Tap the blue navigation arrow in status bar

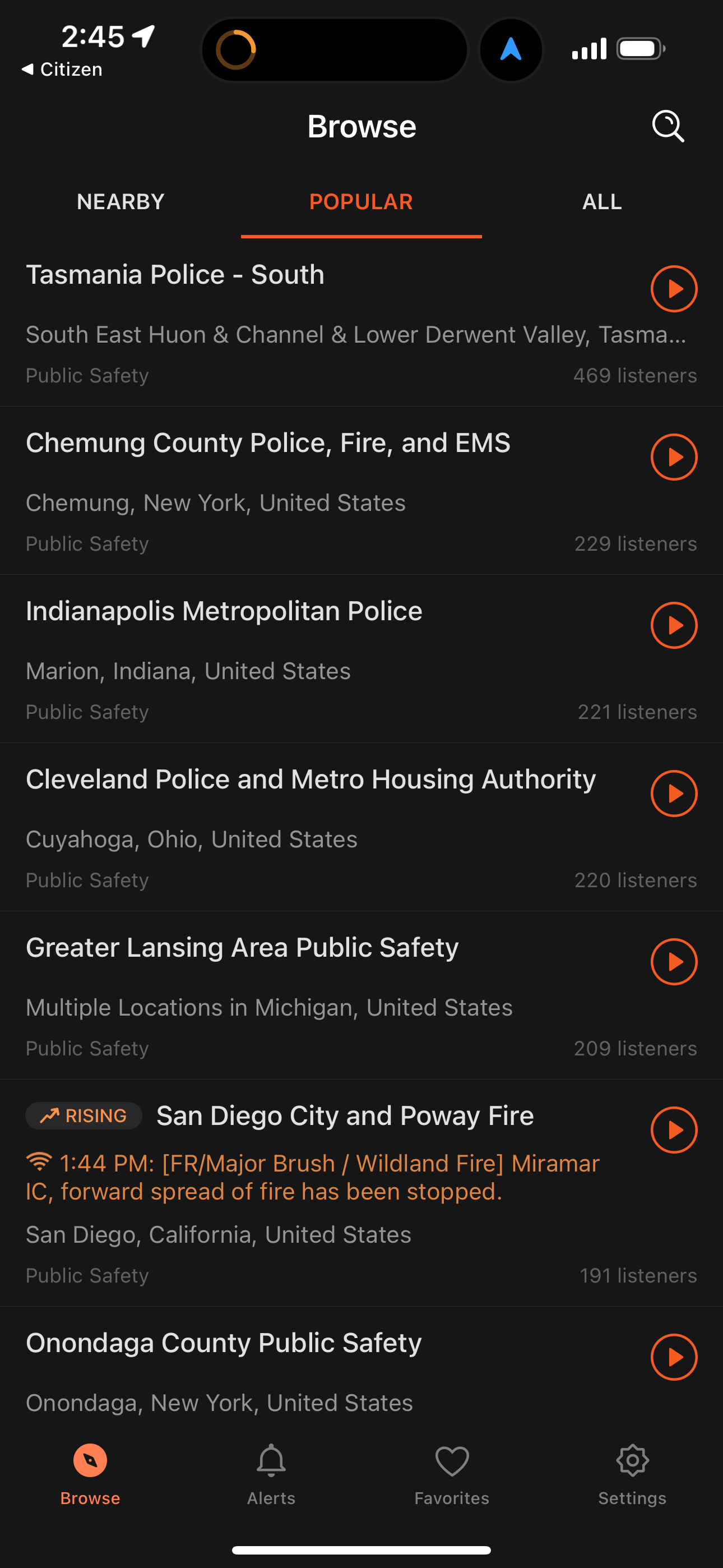511,49
